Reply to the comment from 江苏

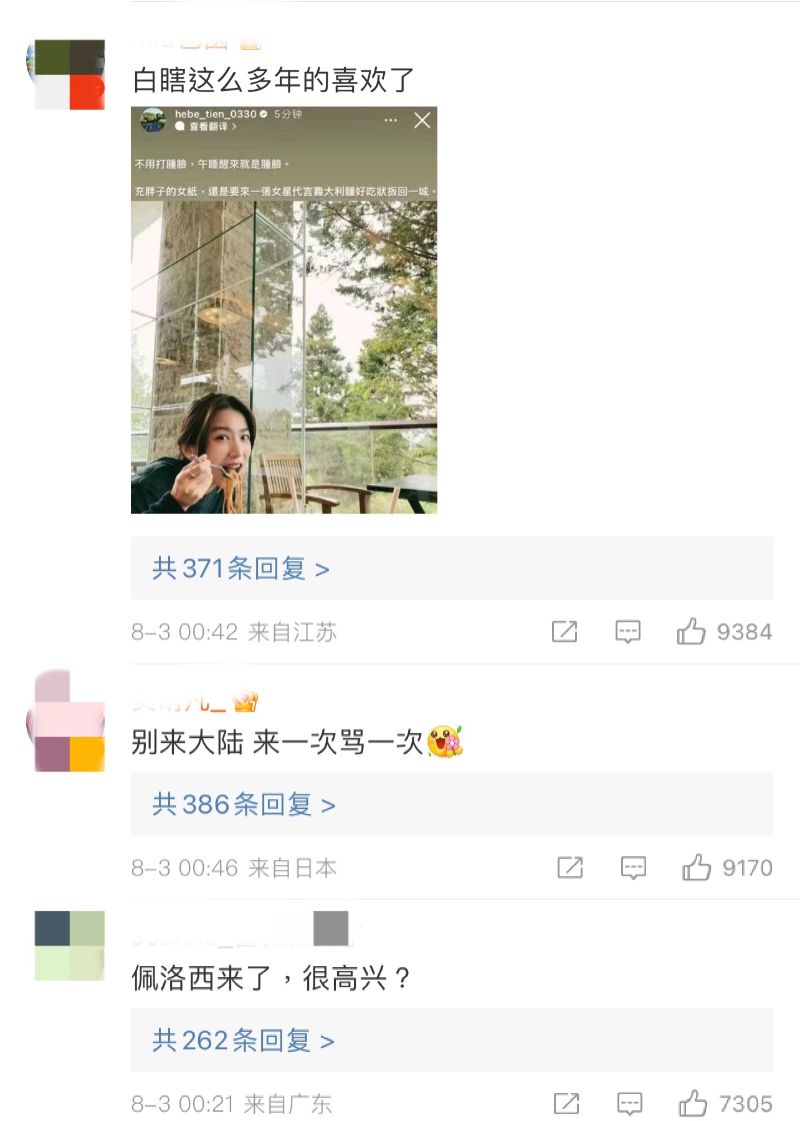point(628,632)
